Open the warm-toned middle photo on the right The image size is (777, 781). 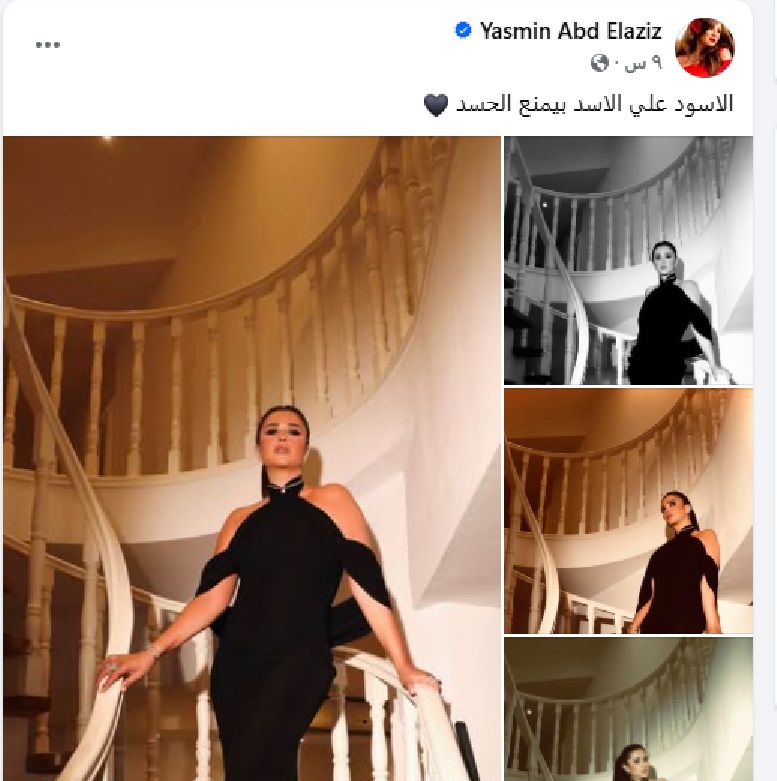click(x=628, y=511)
